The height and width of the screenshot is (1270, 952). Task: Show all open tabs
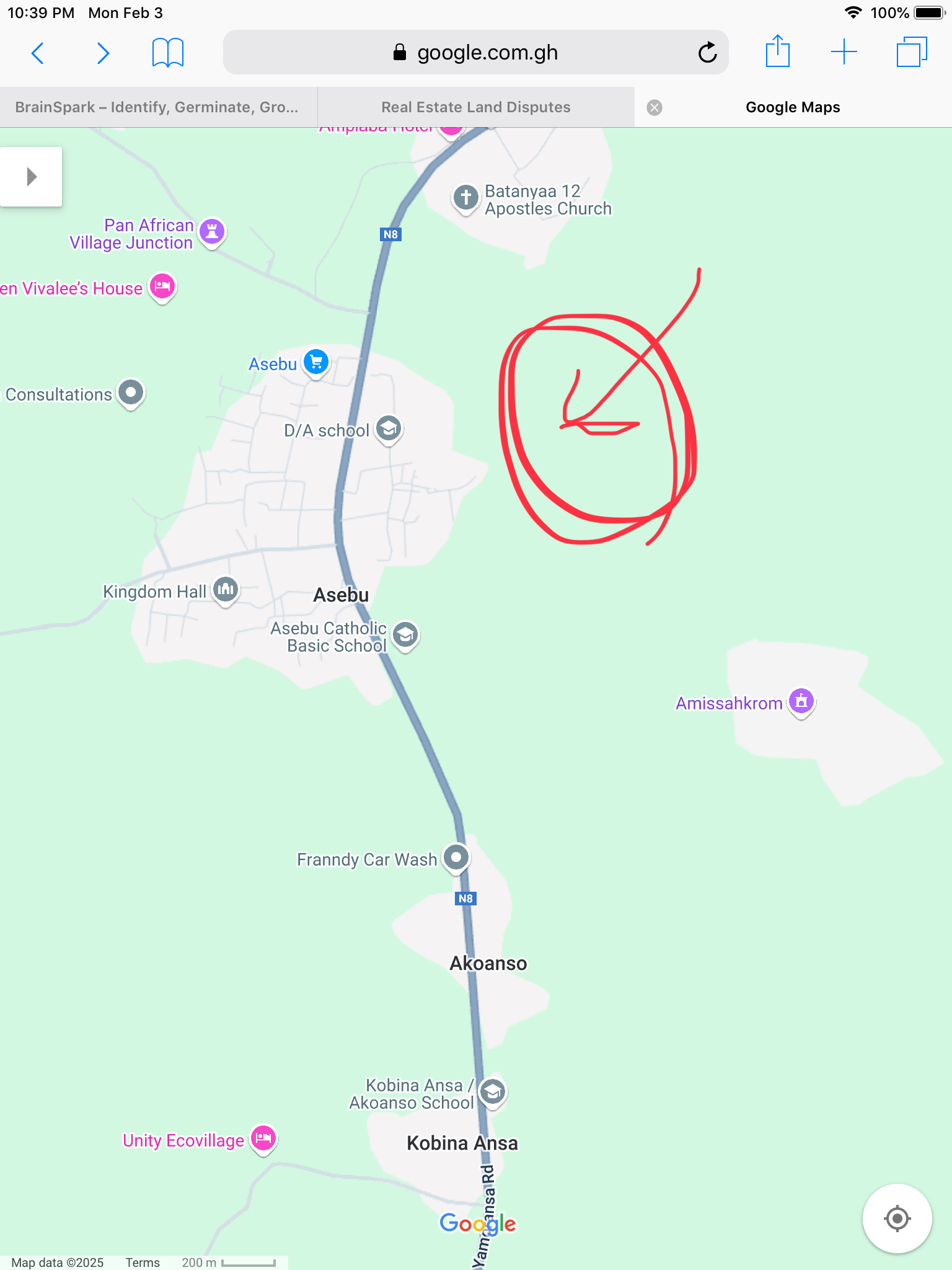coord(911,52)
